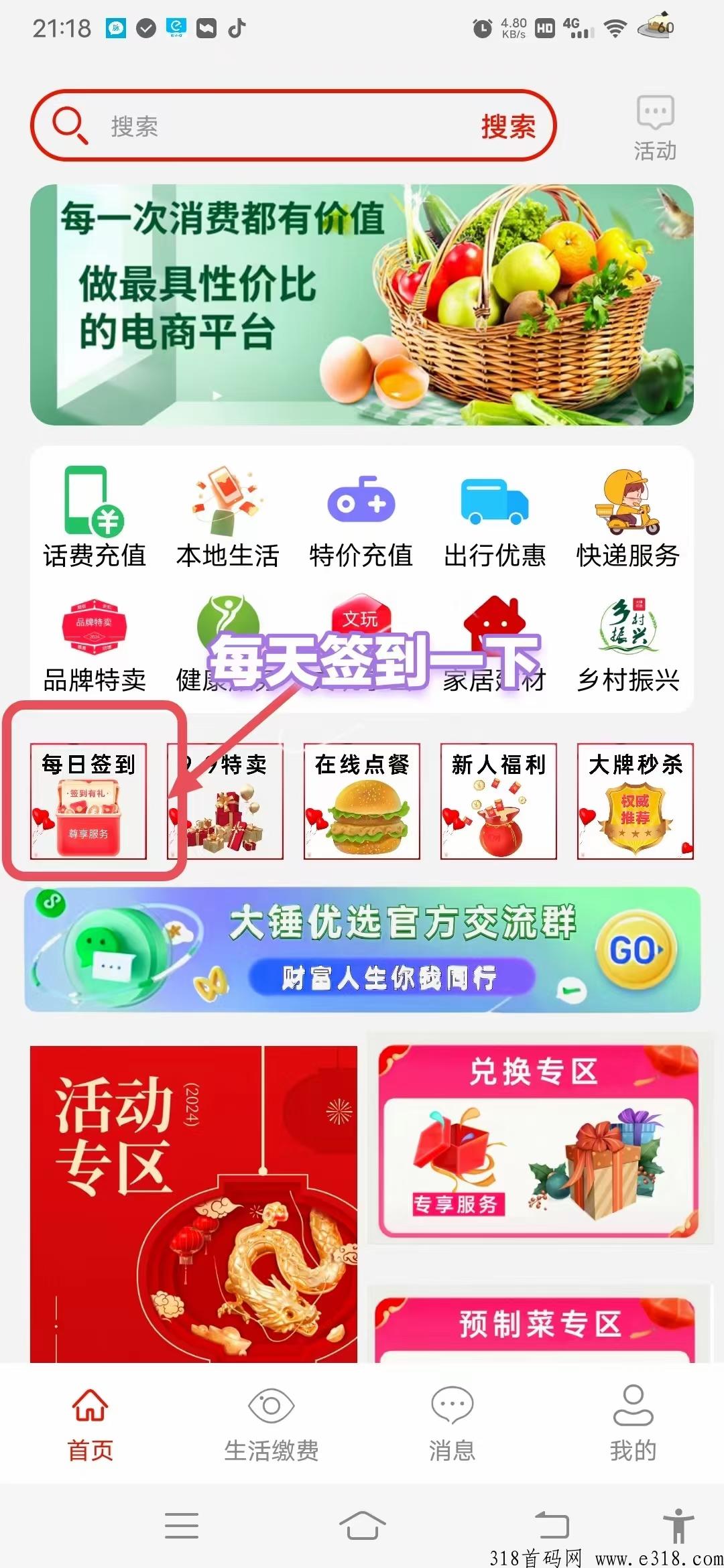The width and height of the screenshot is (724, 1568).
Task: Open the 活动专区 card
Action: (193, 1203)
